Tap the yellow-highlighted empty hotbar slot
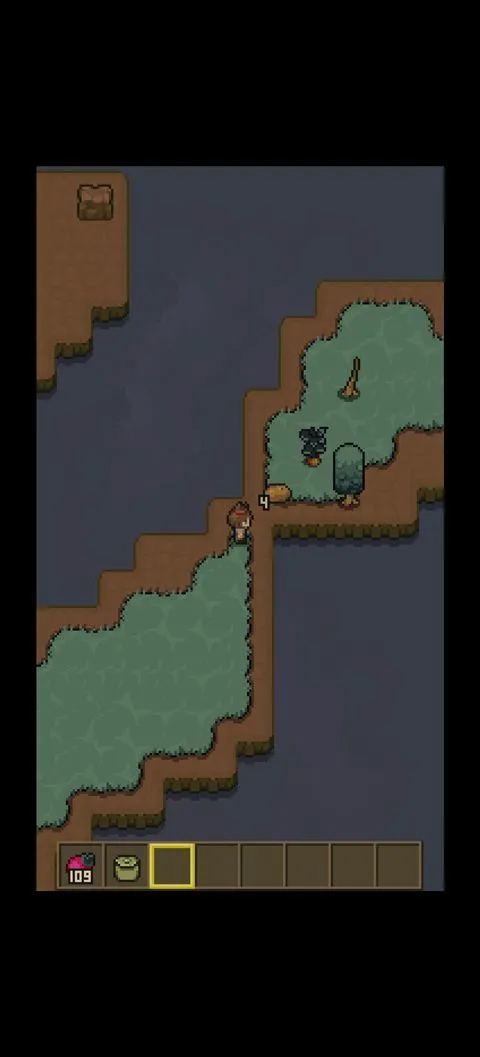This screenshot has width=480, height=1057. (x=172, y=866)
